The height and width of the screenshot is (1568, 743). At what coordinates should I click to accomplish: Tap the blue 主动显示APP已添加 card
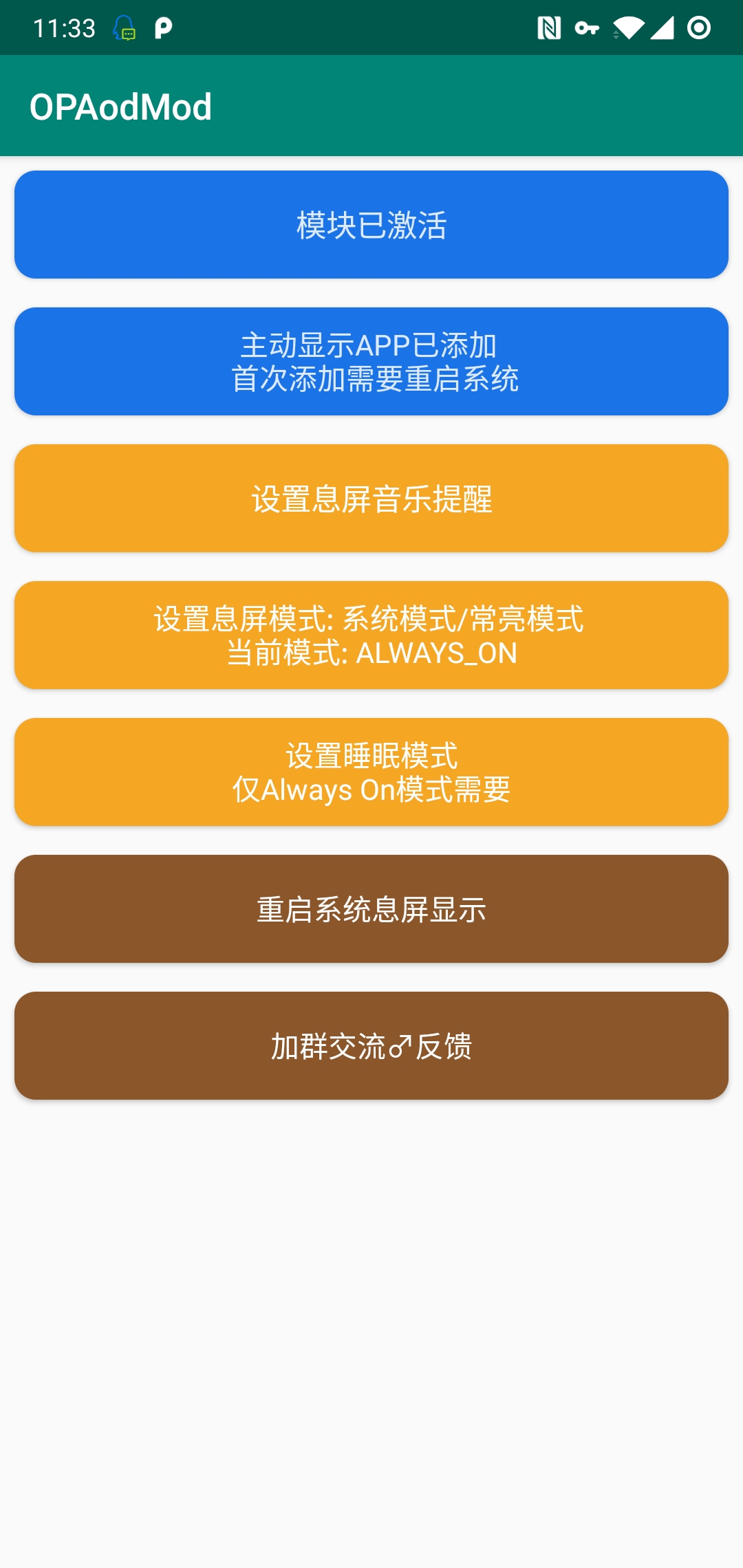[371, 361]
